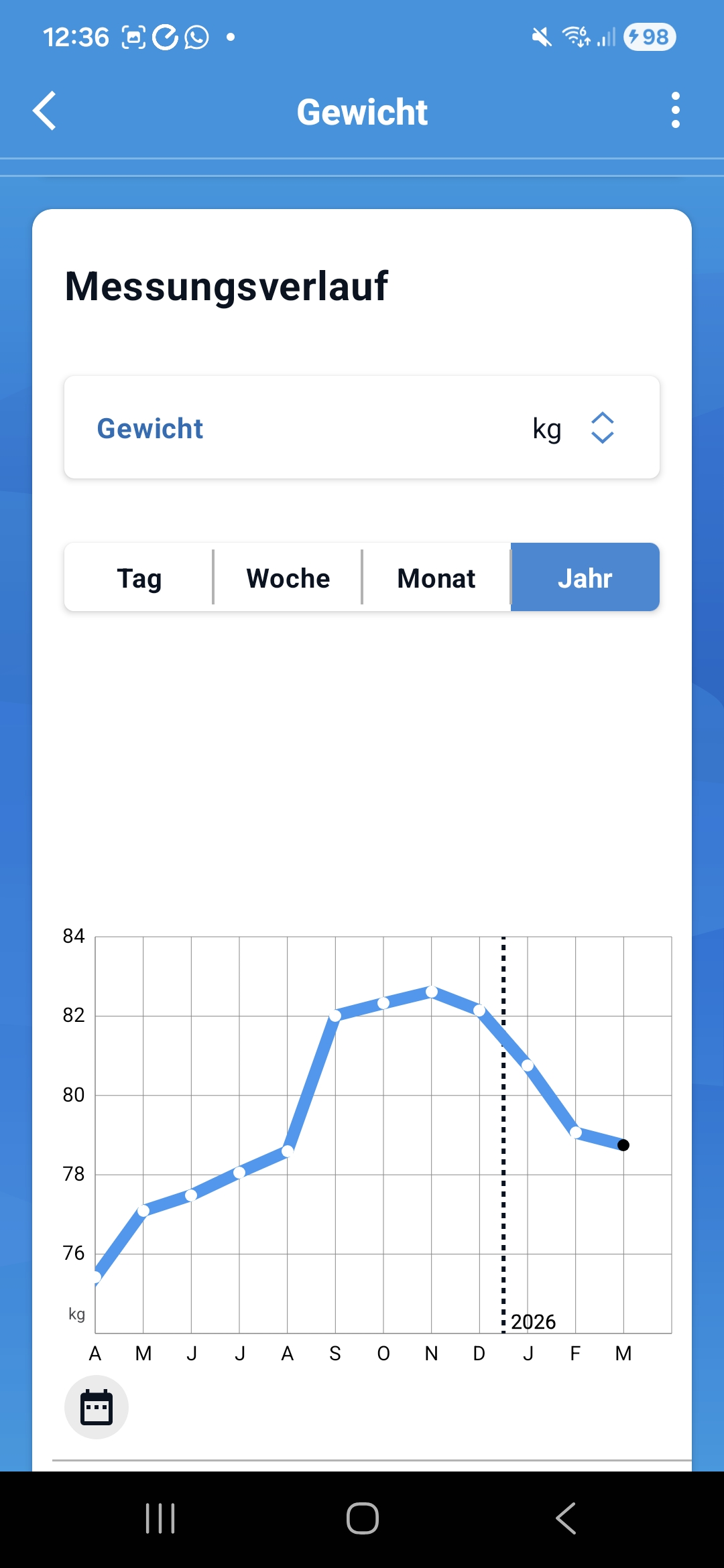Switch to the Tag view

tap(139, 578)
